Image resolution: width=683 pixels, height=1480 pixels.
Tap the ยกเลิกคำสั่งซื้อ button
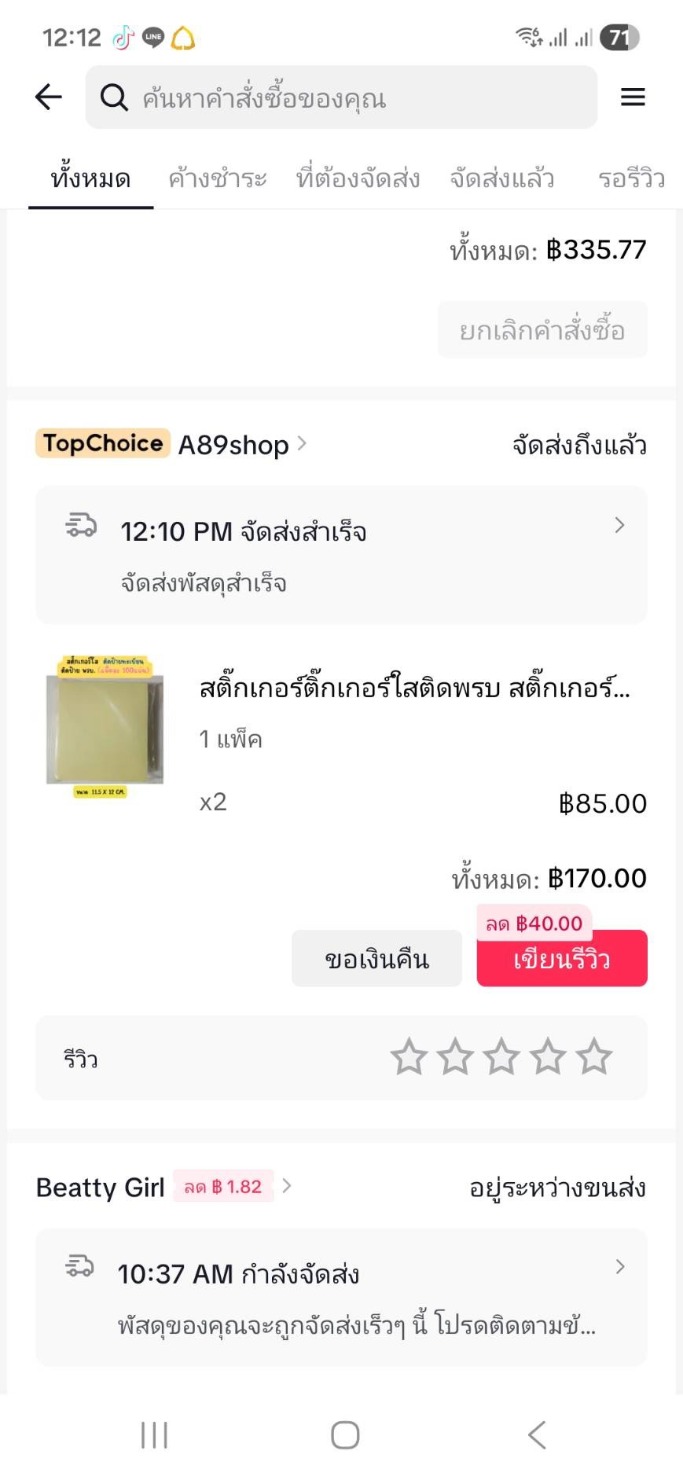pyautogui.click(x=542, y=330)
